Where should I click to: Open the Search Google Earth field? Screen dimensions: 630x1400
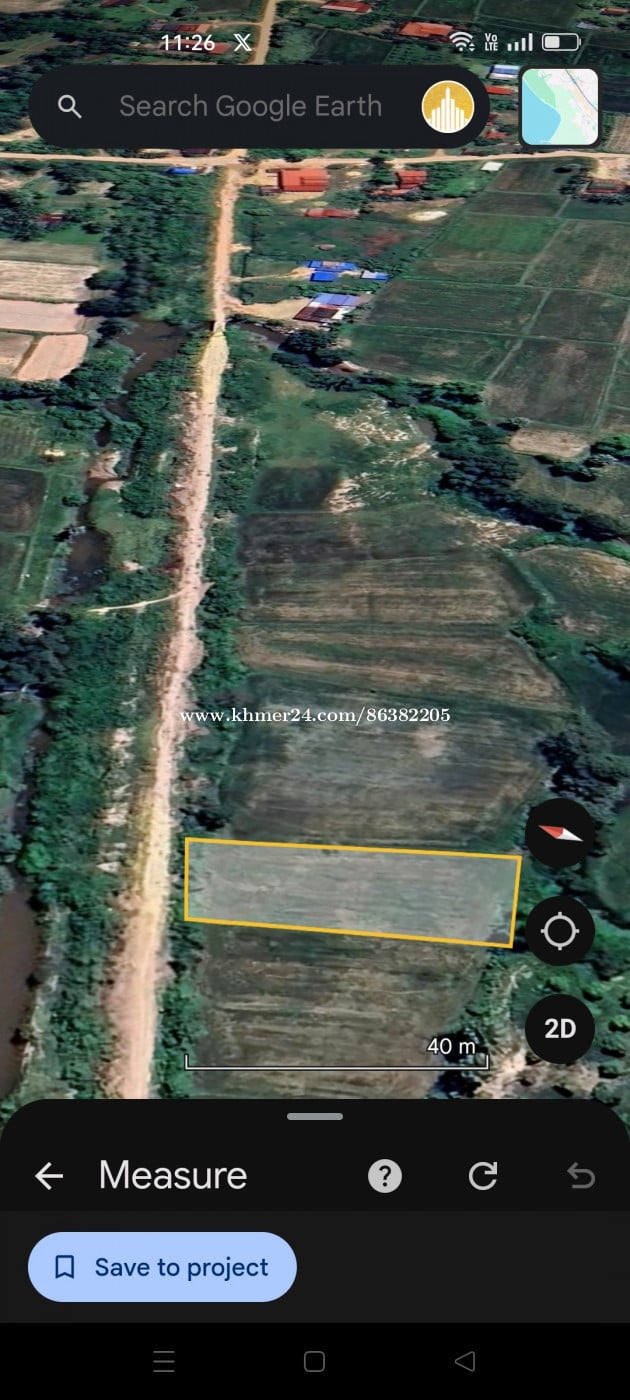[x=250, y=107]
